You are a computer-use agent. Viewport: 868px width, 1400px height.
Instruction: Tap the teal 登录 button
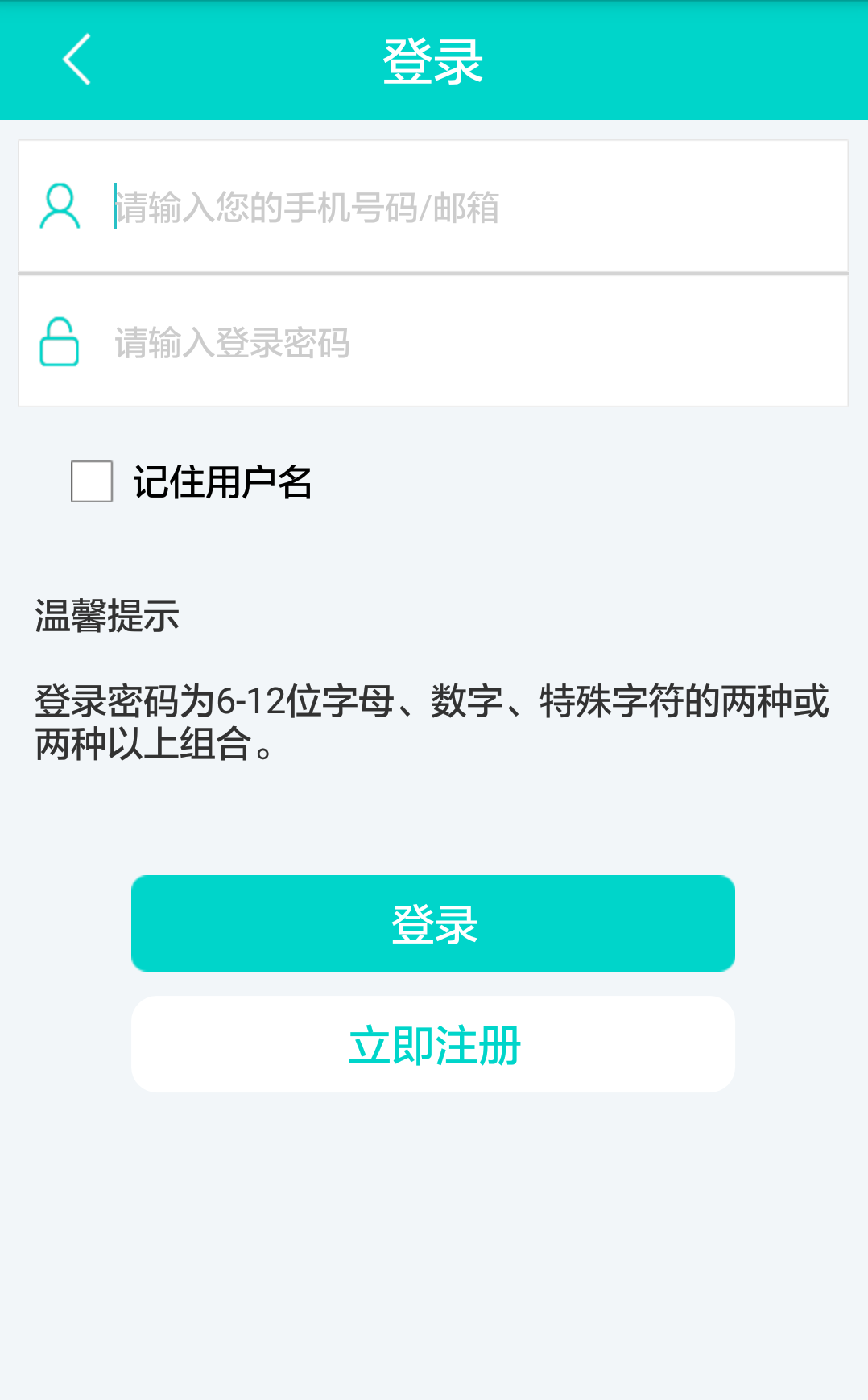coord(433,923)
